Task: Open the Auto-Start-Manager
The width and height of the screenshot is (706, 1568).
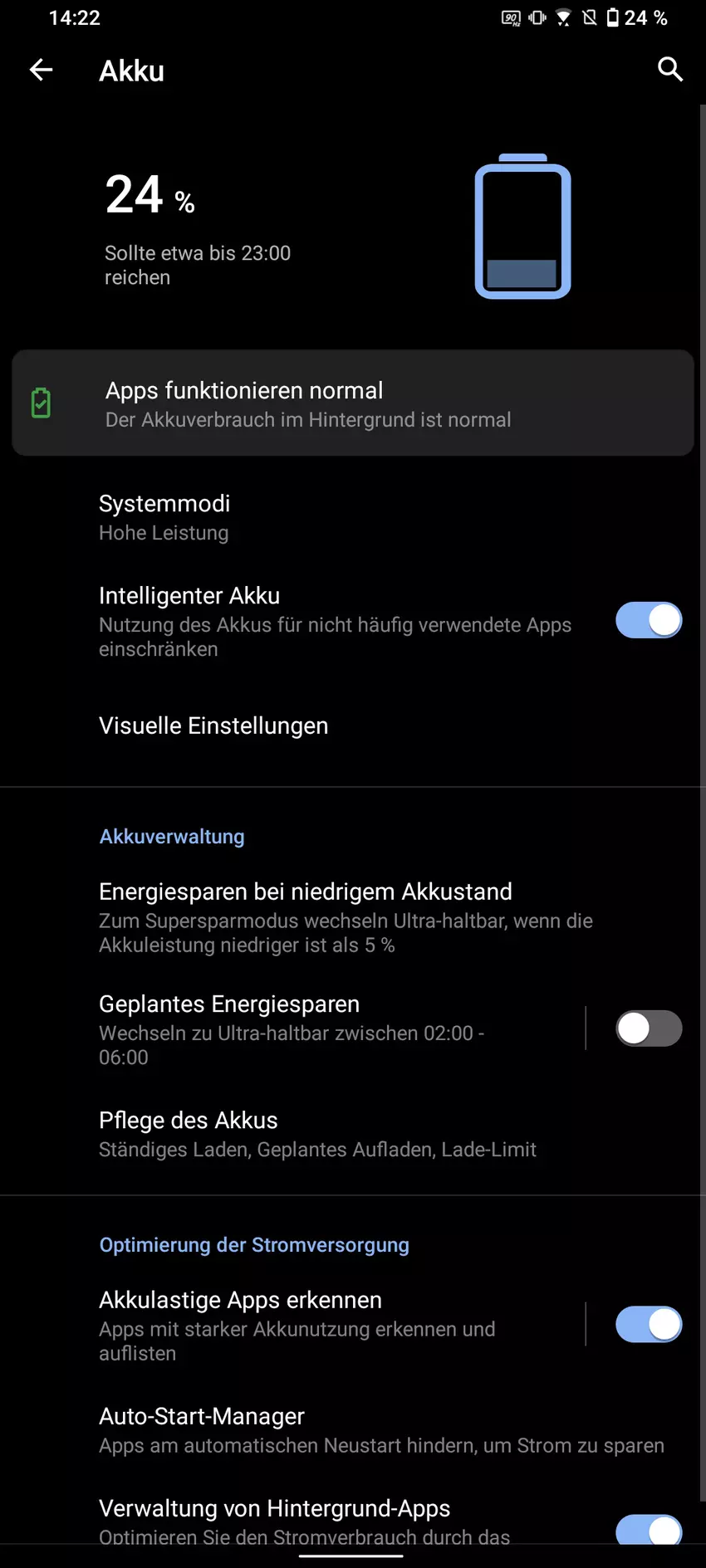Action: point(380,1429)
